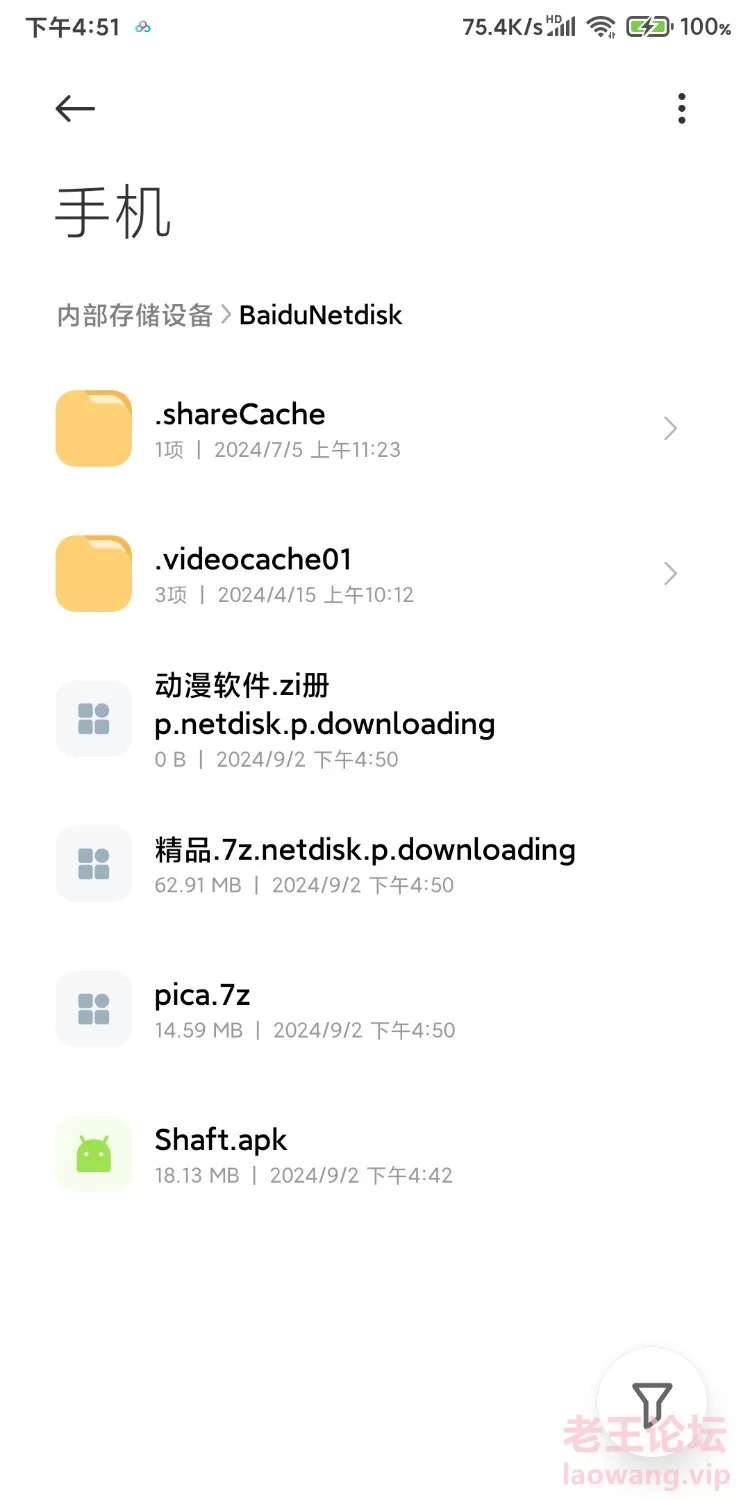Open the three-dot overflow menu
750x1500 pixels.
coord(681,108)
